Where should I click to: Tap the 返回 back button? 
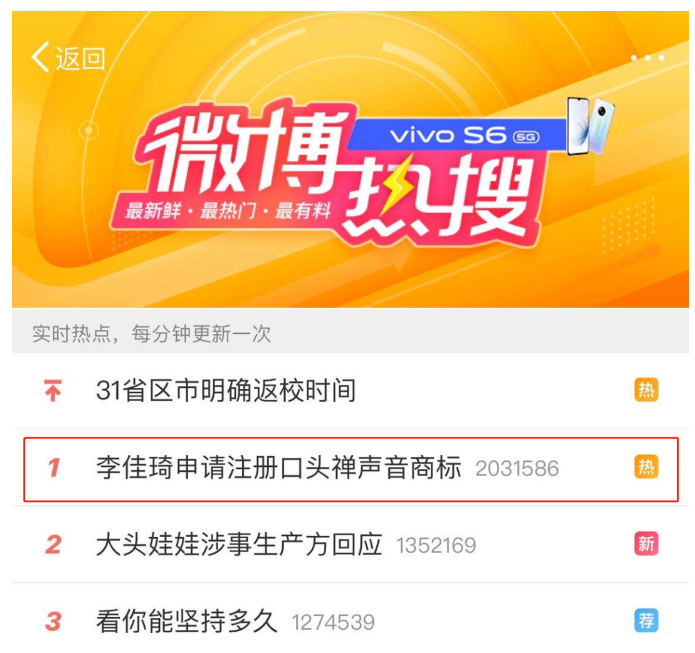click(x=68, y=58)
